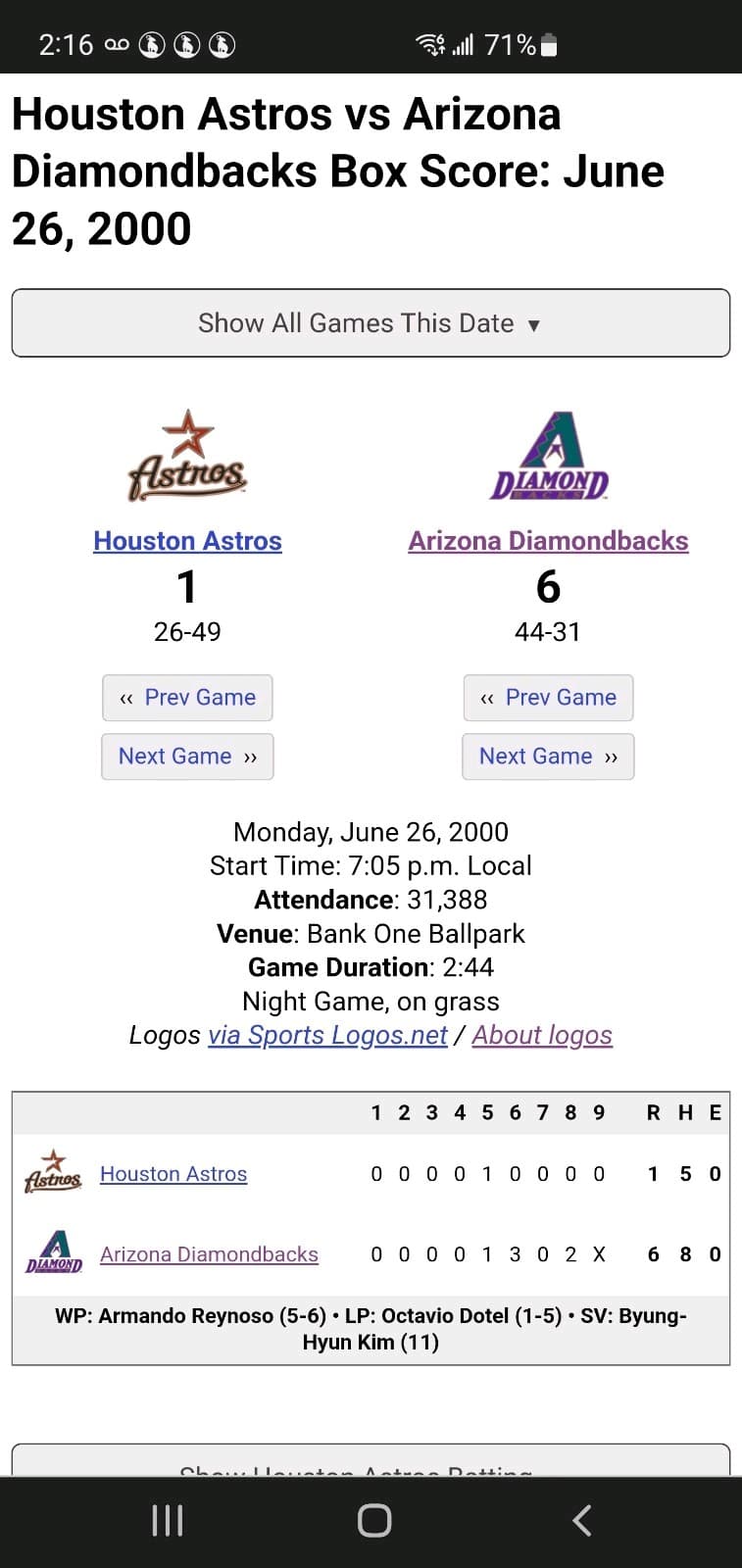The image size is (742, 1568).
Task: Open the Houston Astros team page
Action: click(186, 540)
